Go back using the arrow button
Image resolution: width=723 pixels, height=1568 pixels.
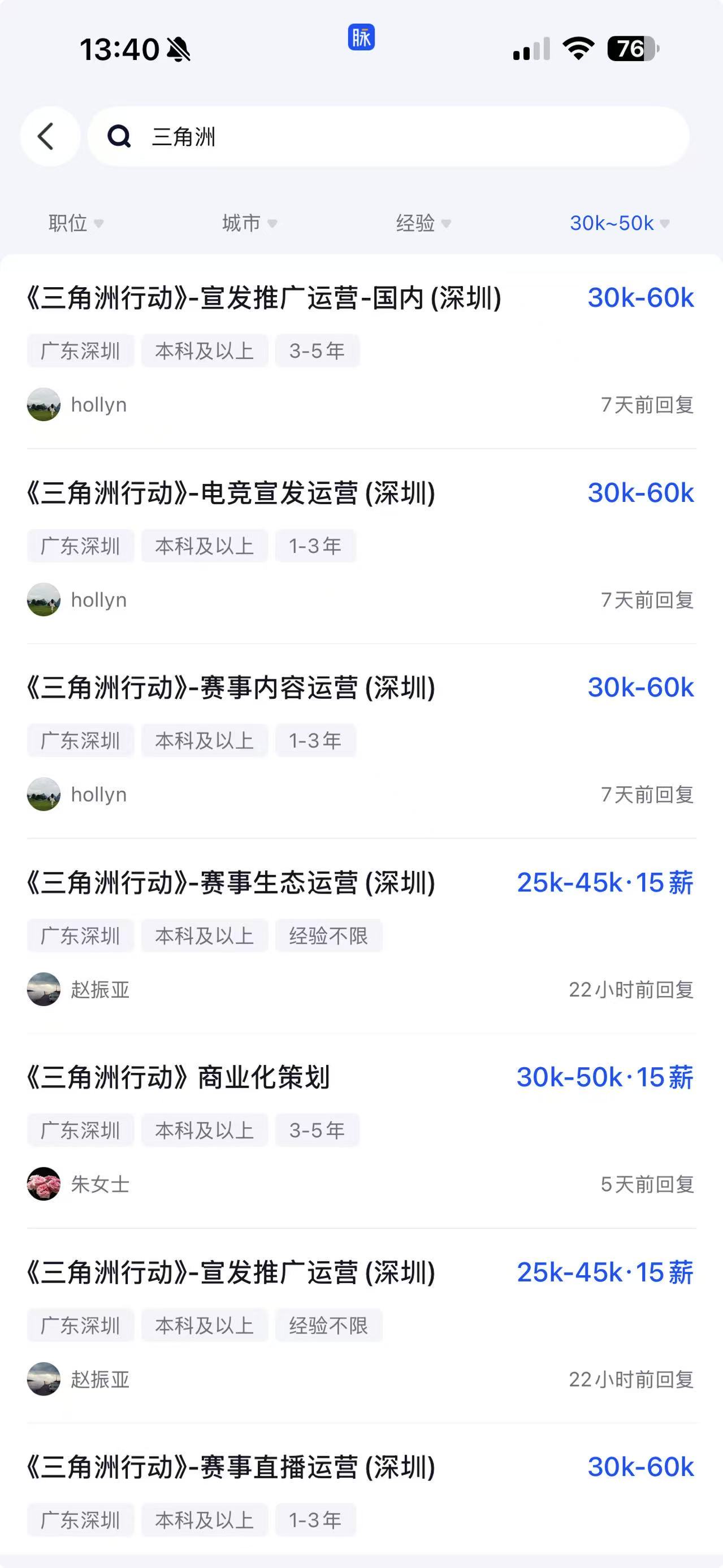coord(49,136)
